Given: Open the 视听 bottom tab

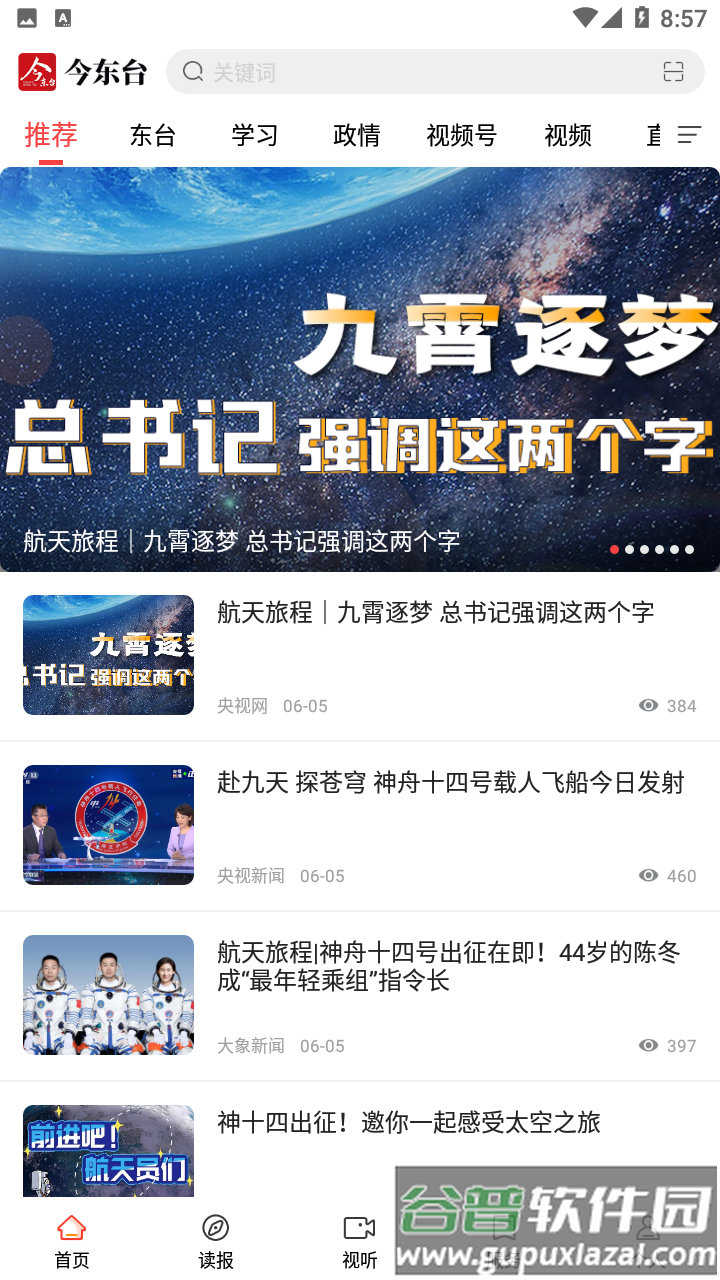Looking at the screenshot, I should [x=360, y=1241].
